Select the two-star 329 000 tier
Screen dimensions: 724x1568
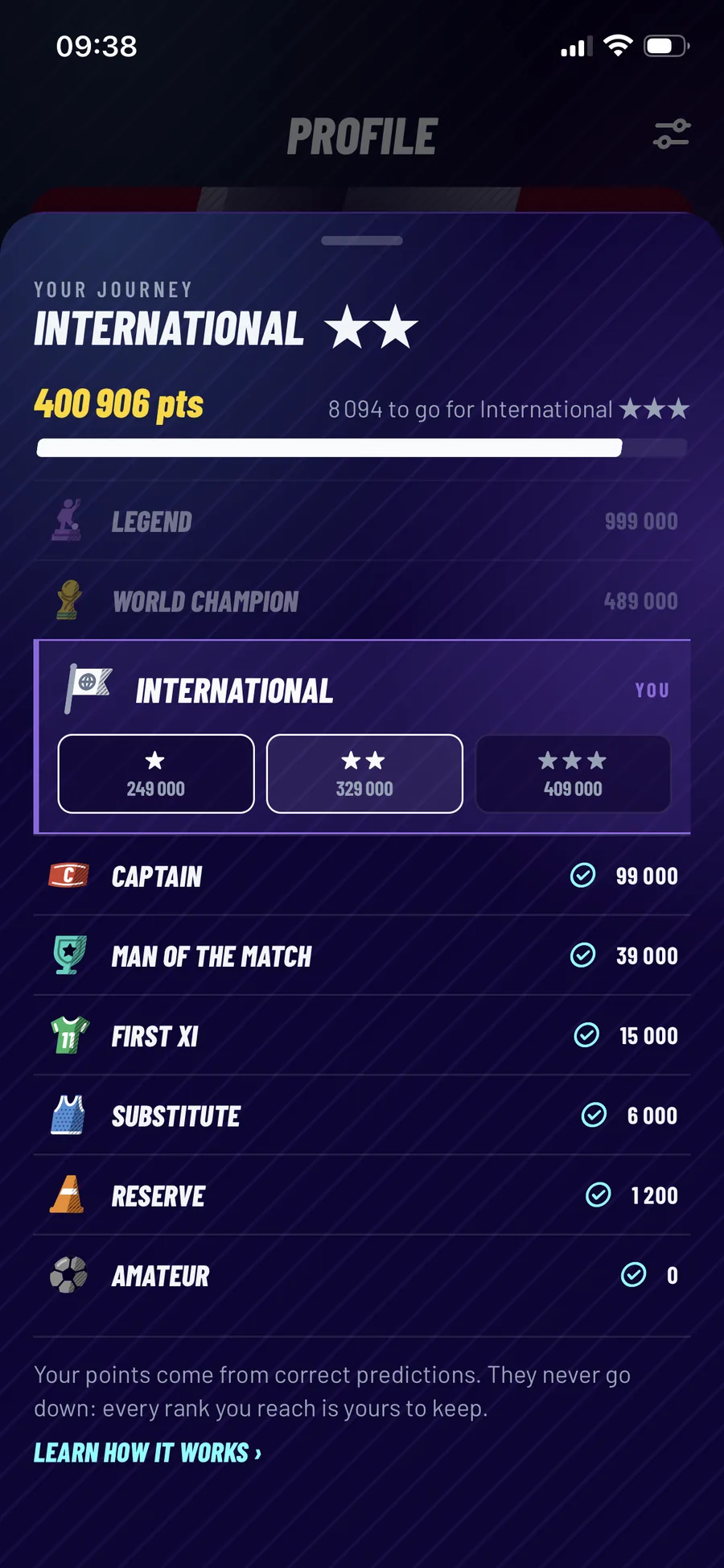[364, 774]
